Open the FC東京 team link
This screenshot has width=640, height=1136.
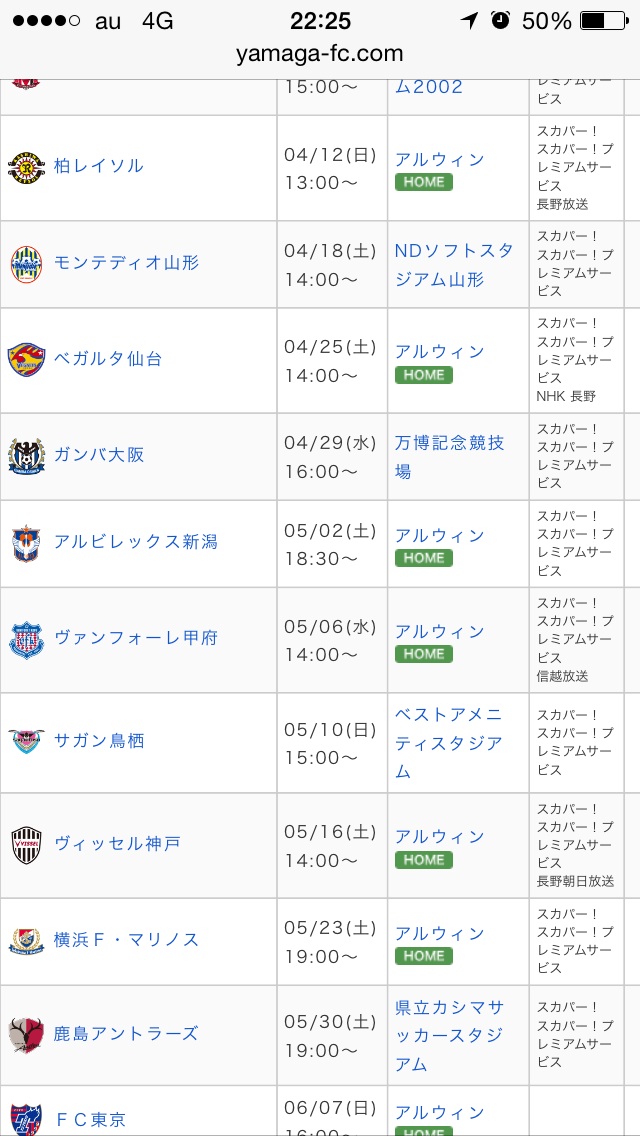90,1120
